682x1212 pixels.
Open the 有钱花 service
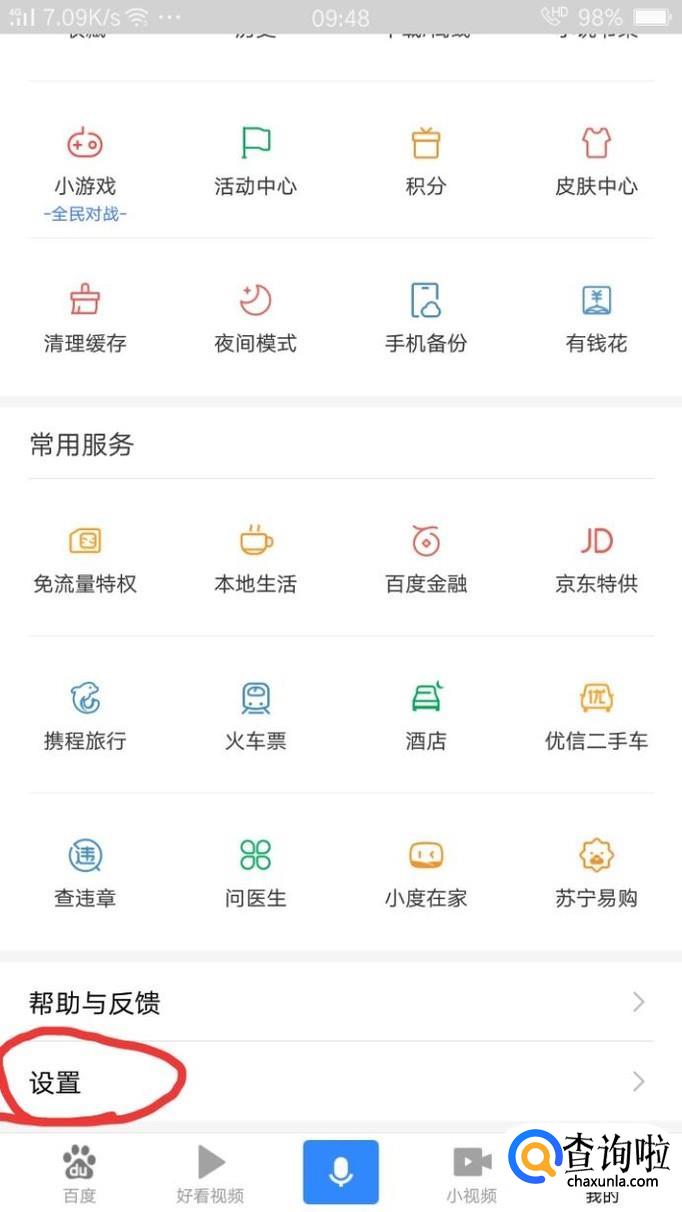596,318
